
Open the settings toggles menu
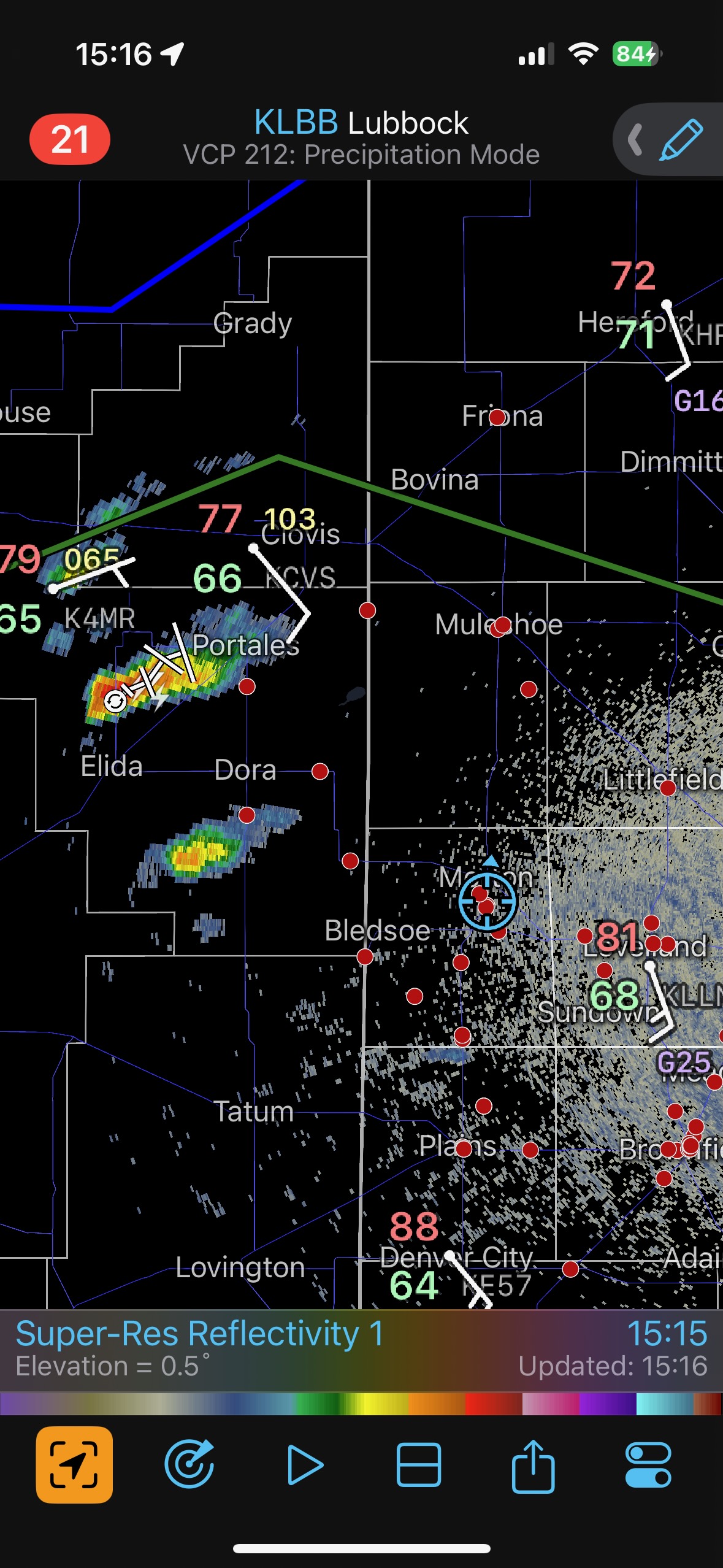648,1464
